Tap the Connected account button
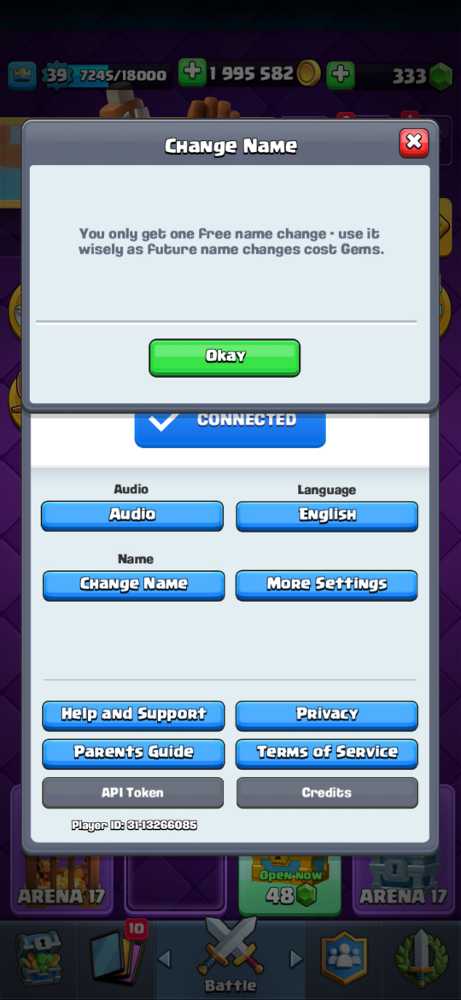This screenshot has height=1000, width=461. 230,429
